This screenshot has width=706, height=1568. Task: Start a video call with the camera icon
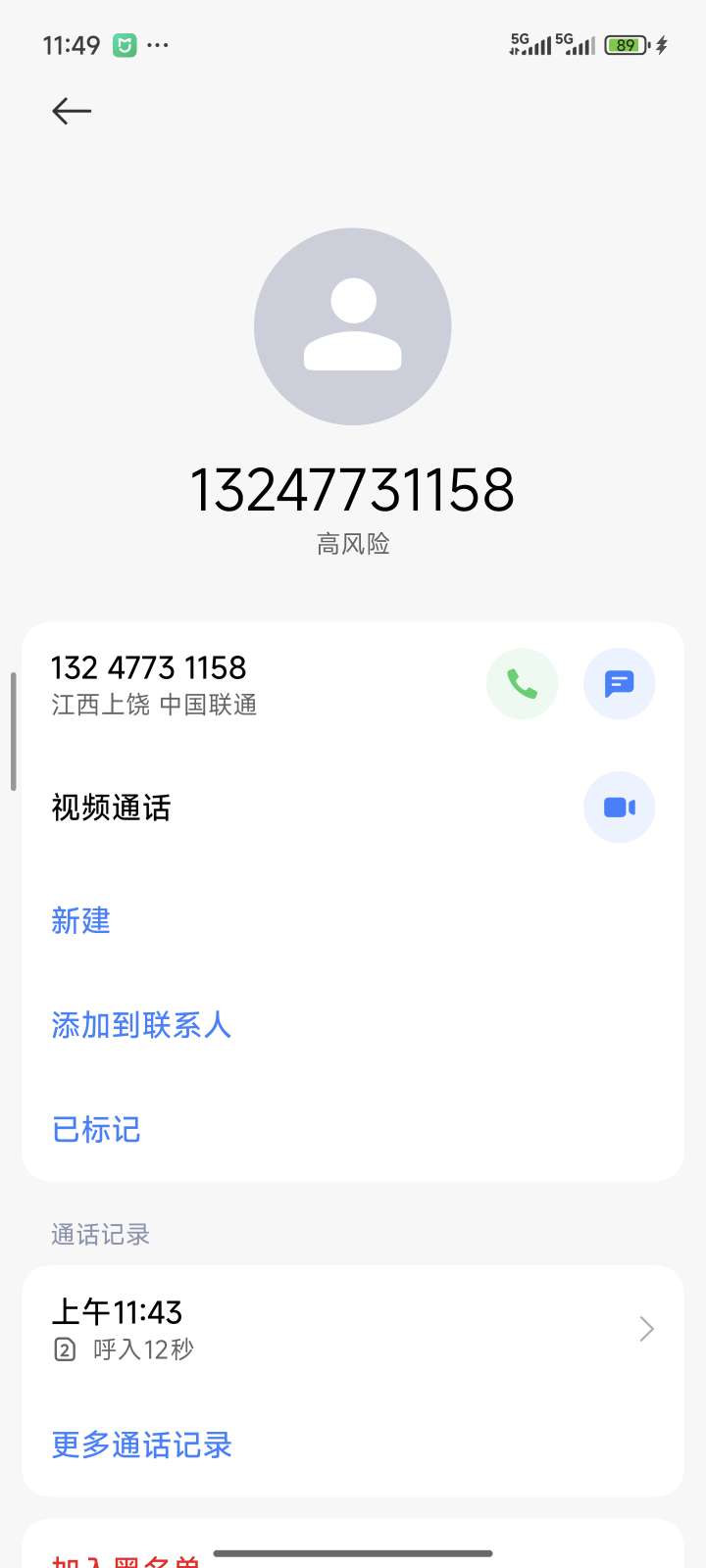pos(619,808)
